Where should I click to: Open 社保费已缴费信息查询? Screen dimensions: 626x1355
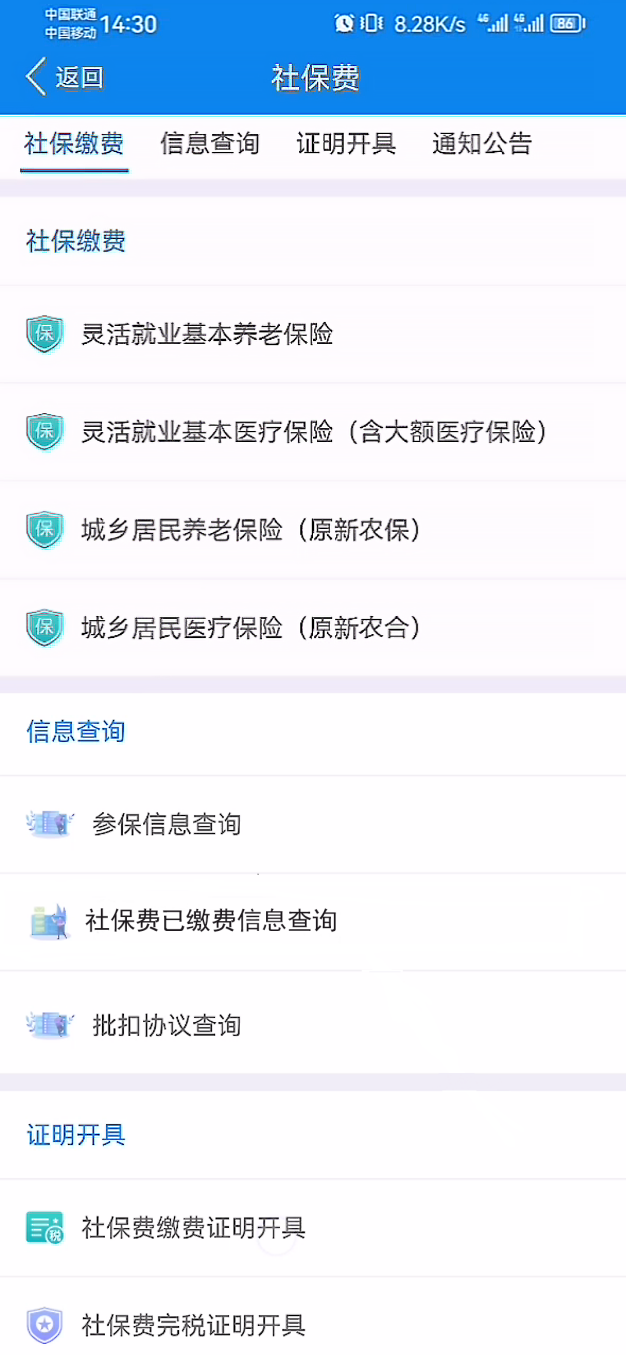[x=313, y=921]
